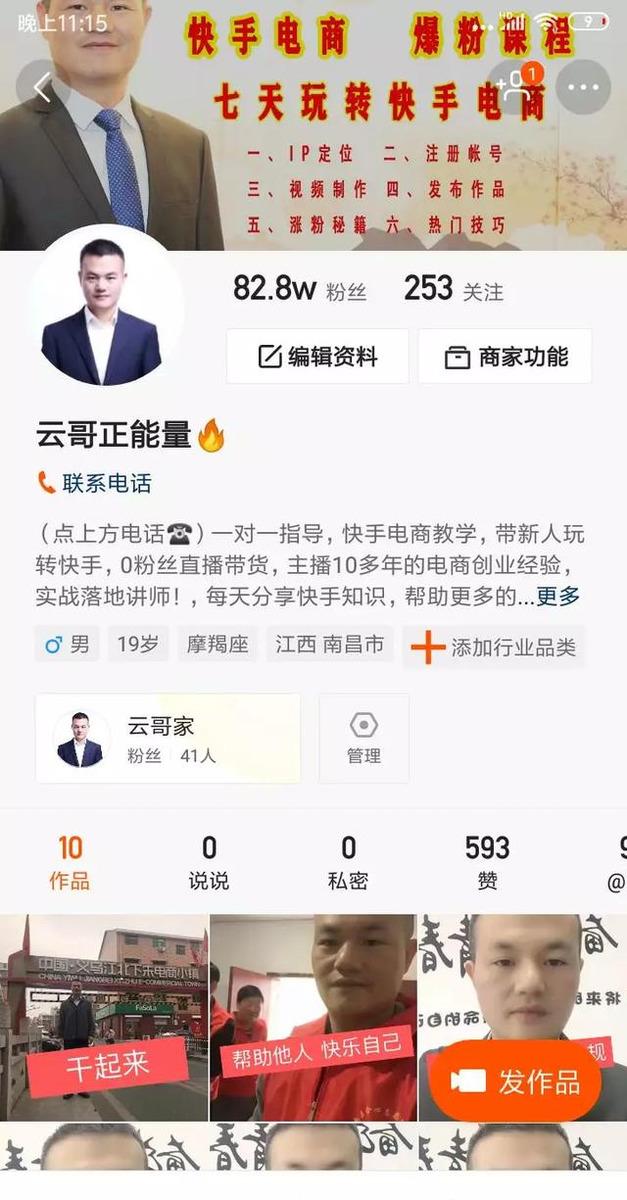Open the three-dot overflow menu
Image resolution: width=627 pixels, height=1200 pixels.
583,87
